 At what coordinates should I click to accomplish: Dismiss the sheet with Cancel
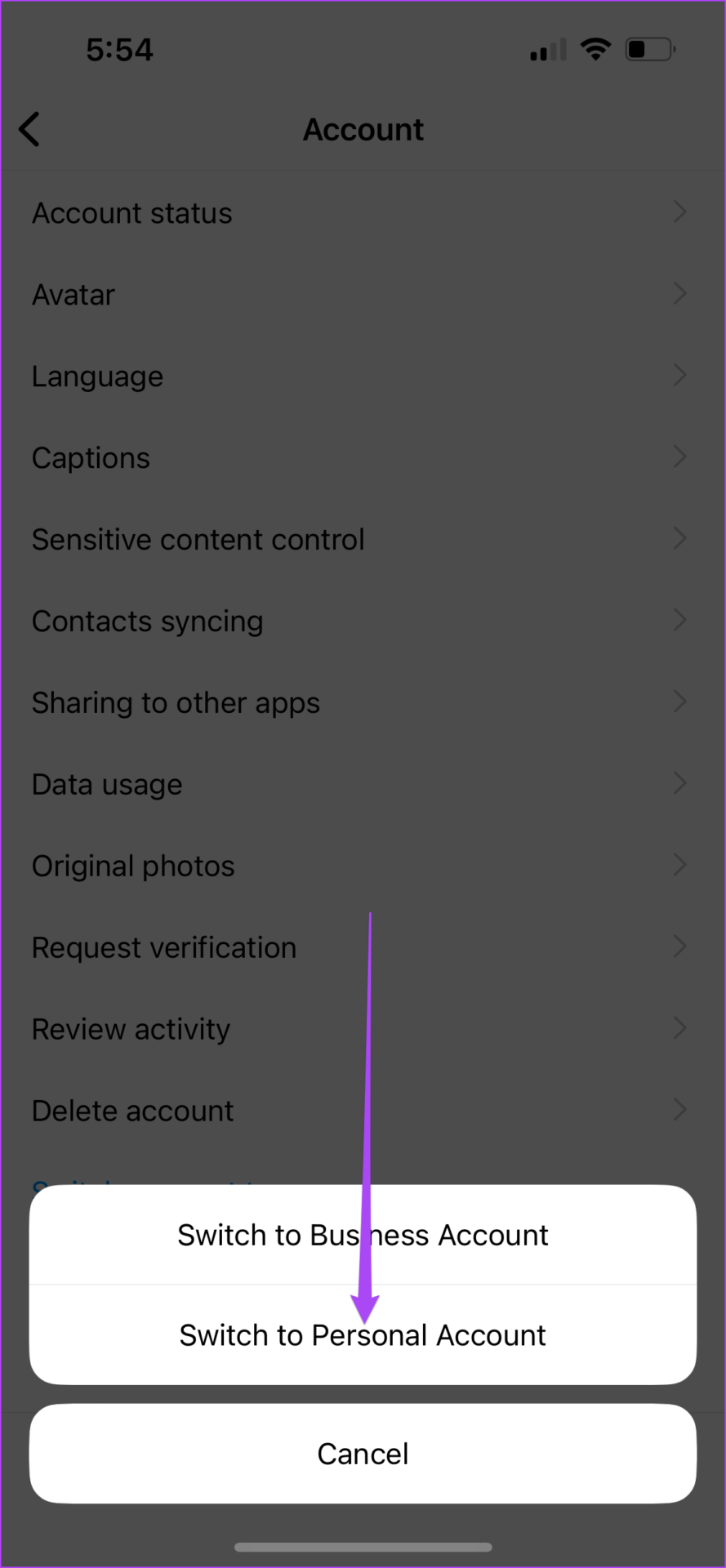(363, 1454)
